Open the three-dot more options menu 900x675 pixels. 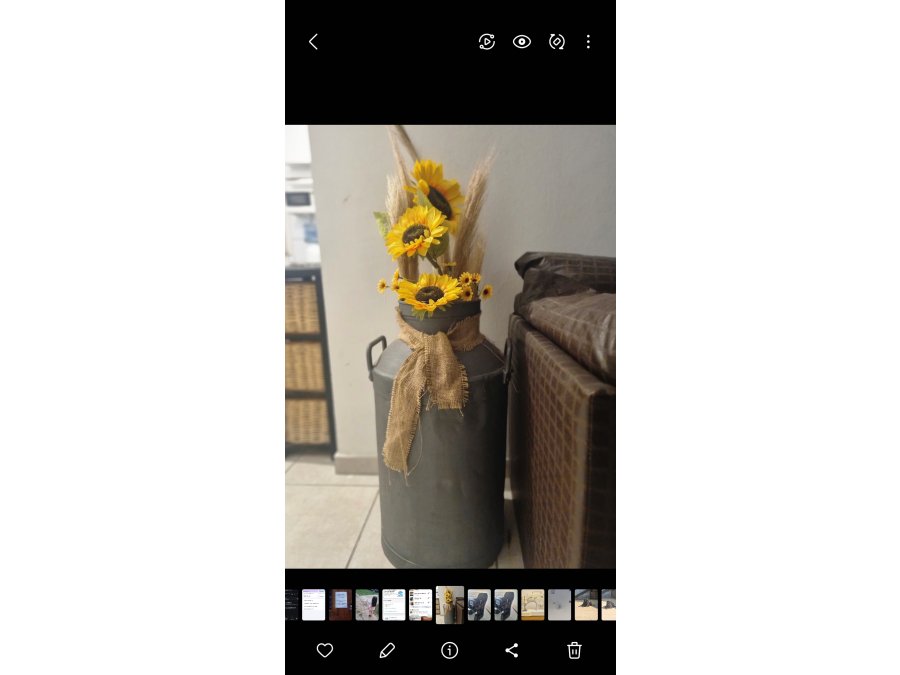588,42
